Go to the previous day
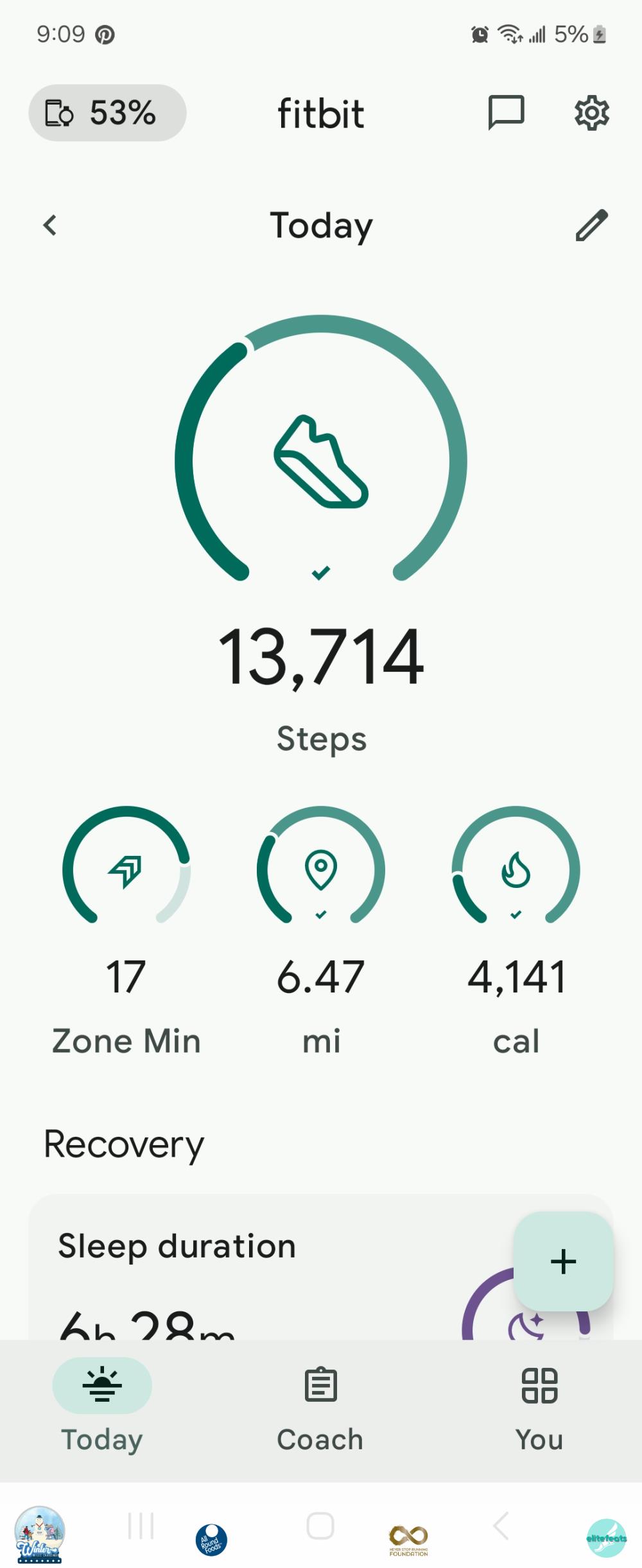 coord(50,225)
